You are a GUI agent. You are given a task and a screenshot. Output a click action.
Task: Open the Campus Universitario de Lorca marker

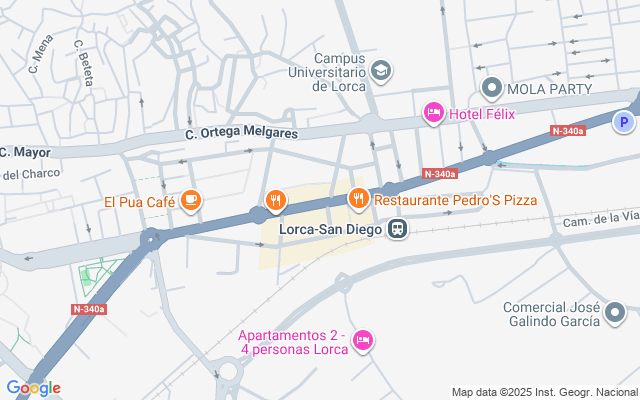[381, 70]
